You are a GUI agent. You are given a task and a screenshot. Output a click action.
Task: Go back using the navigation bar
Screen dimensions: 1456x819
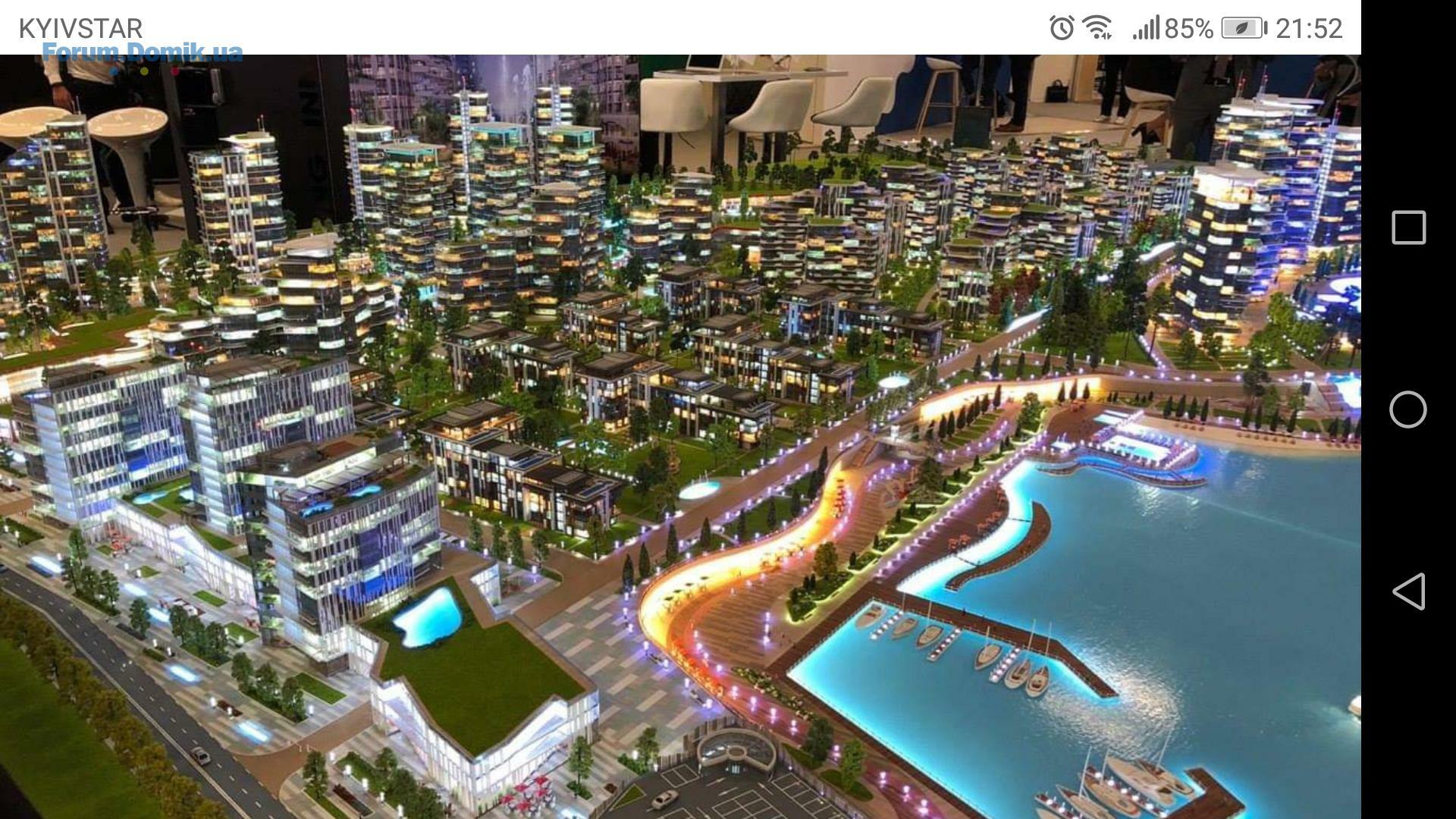pos(1408,591)
